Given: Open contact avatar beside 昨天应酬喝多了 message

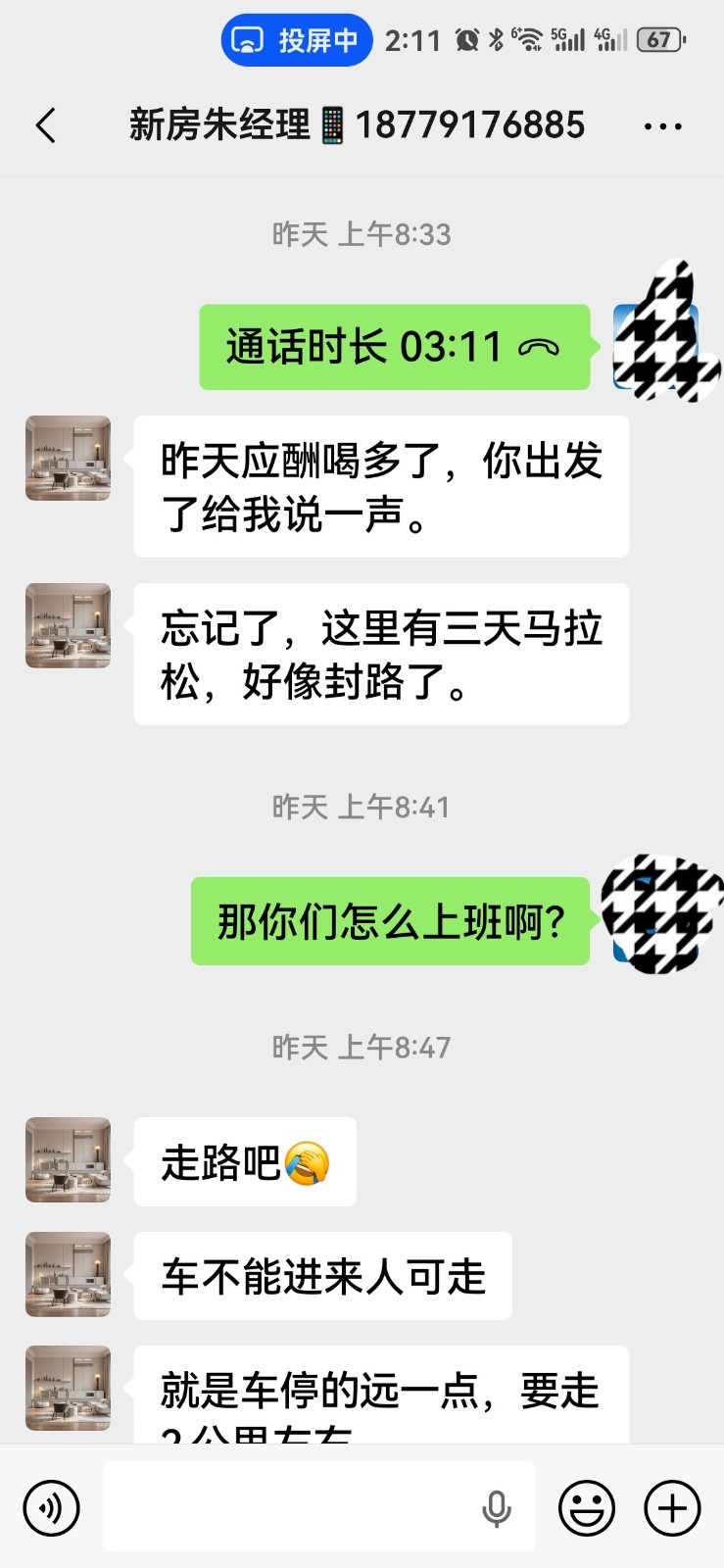Looking at the screenshot, I should [68, 458].
